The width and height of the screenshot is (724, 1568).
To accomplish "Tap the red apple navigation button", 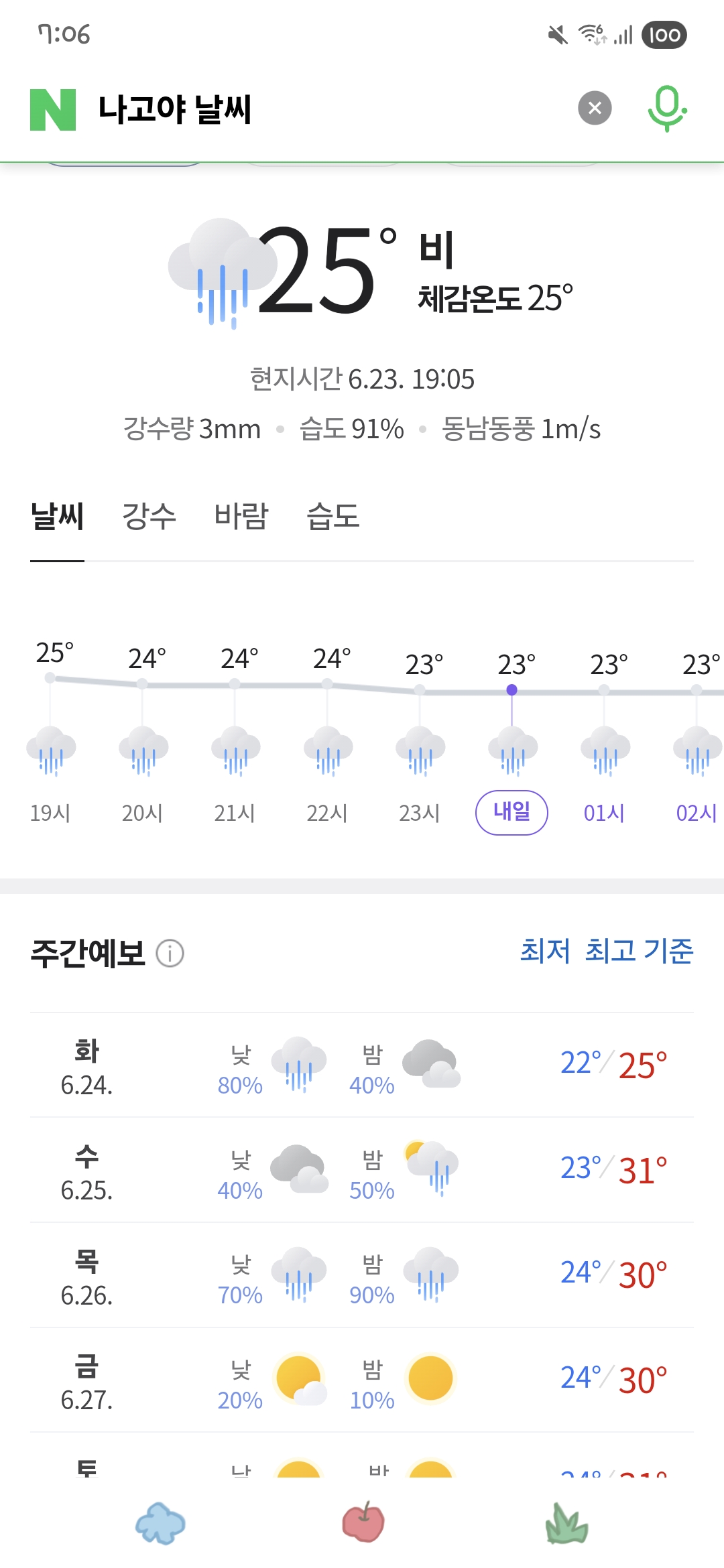I will click(x=363, y=1522).
